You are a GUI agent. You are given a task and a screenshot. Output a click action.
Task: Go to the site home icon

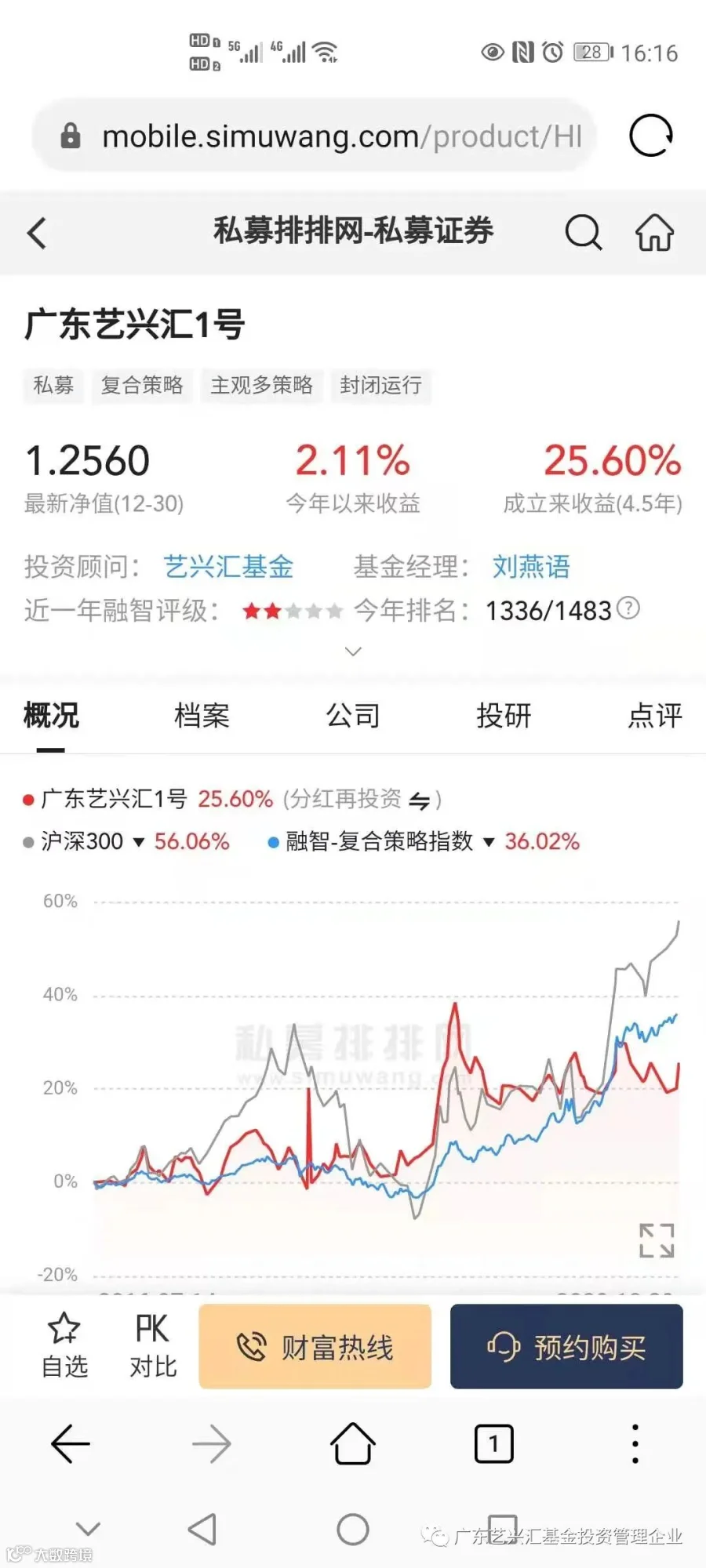point(654,232)
